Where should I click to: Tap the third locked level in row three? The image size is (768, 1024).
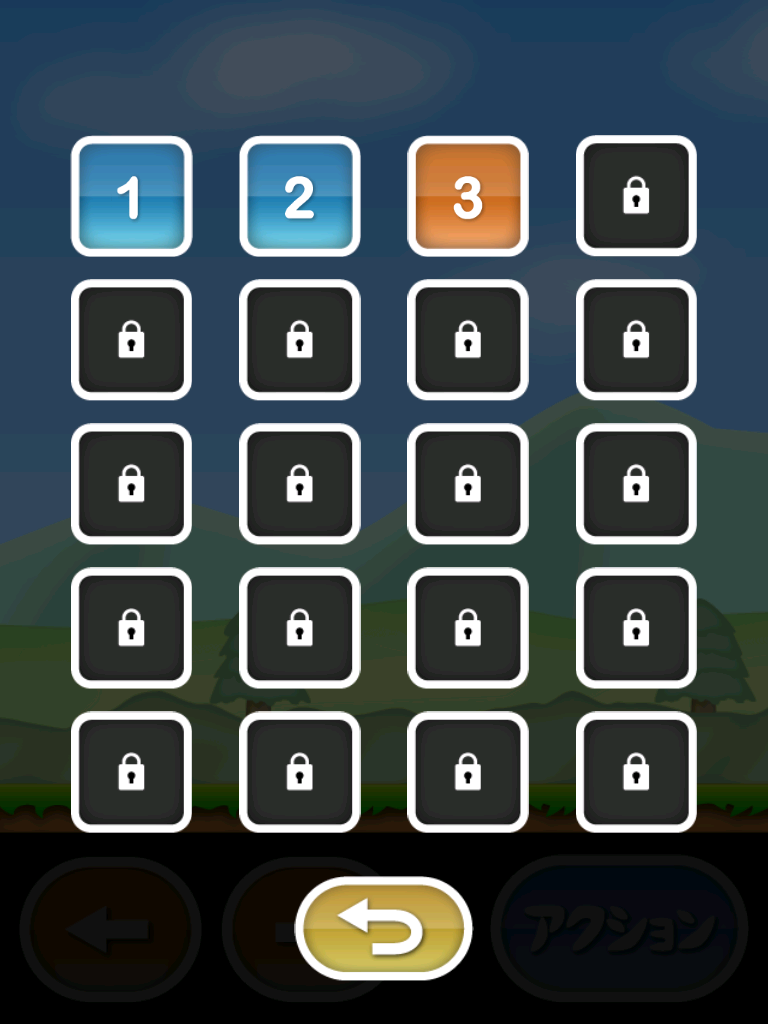pos(467,484)
